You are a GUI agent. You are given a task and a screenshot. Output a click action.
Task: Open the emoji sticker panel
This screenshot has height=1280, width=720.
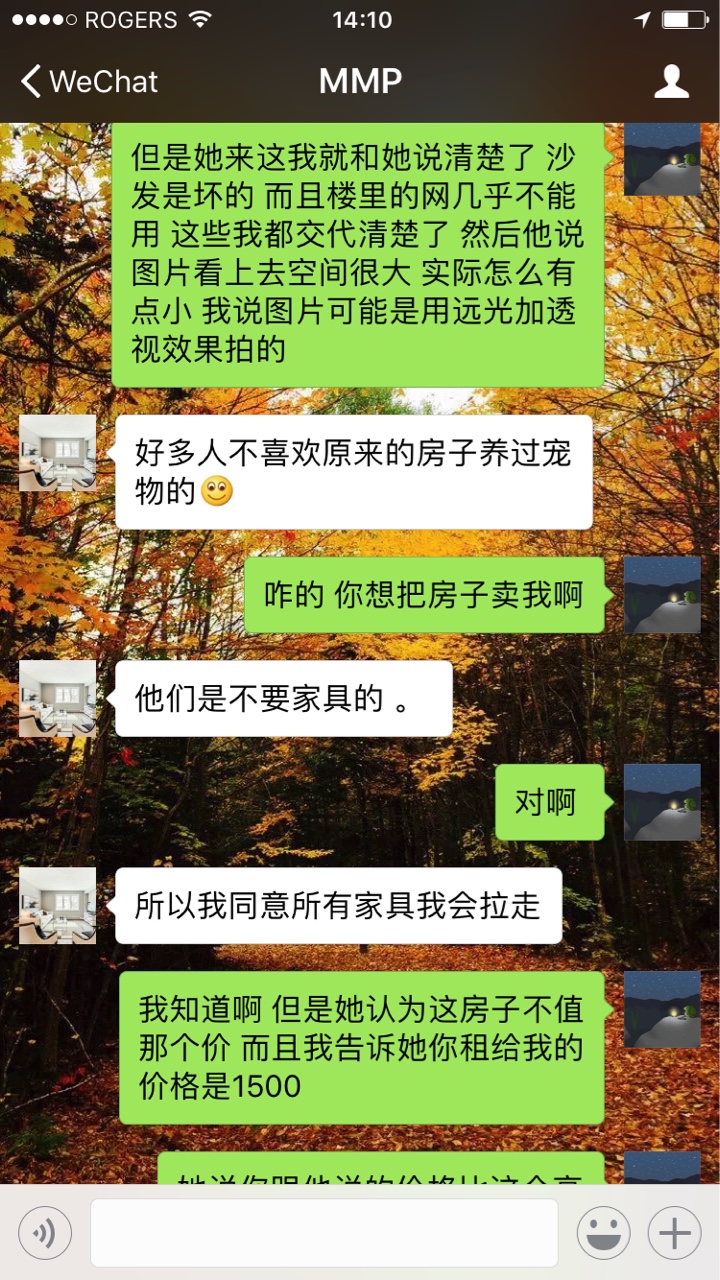click(x=603, y=1233)
